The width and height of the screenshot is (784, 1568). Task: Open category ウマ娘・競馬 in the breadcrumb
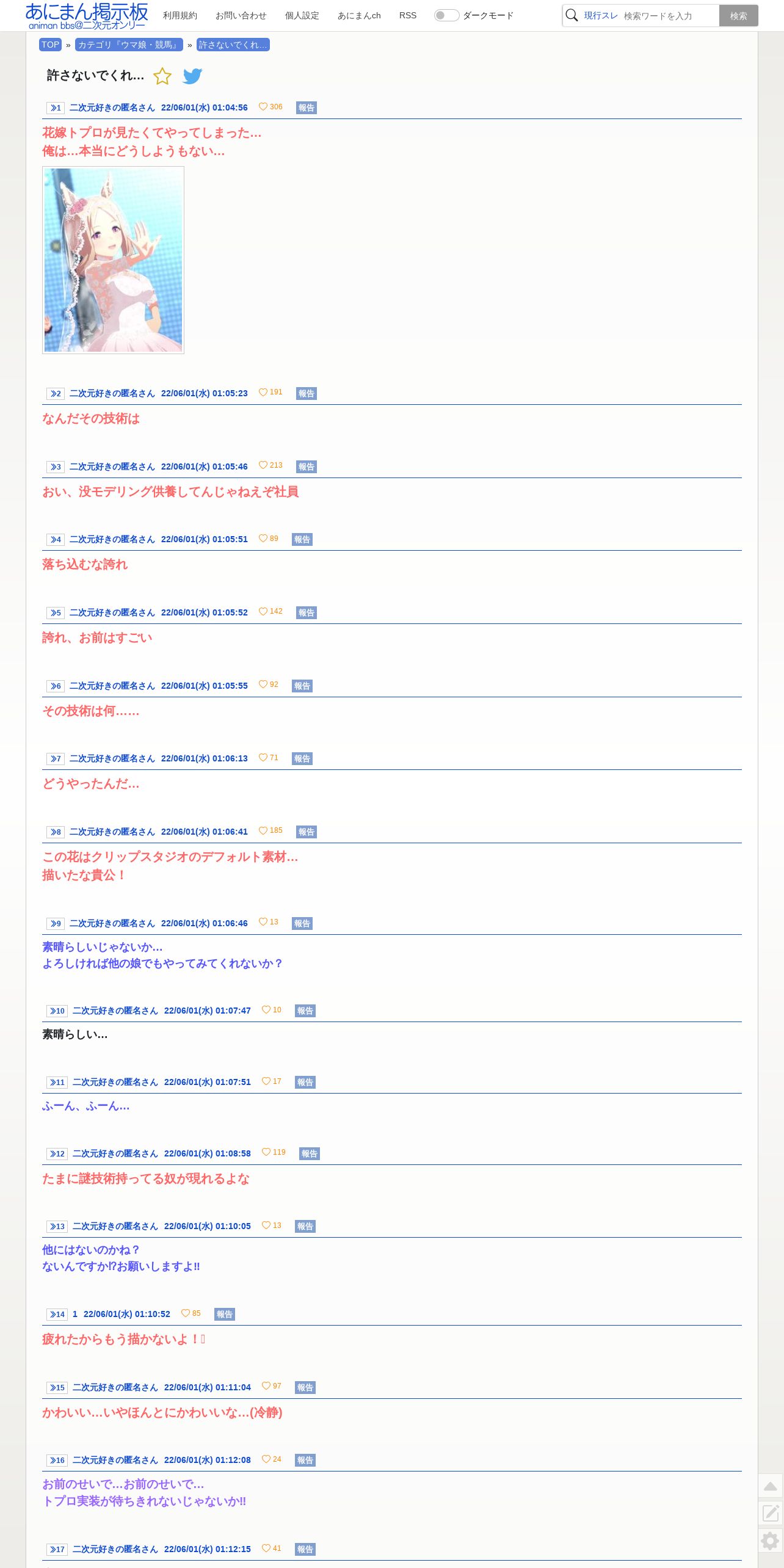[x=129, y=45]
